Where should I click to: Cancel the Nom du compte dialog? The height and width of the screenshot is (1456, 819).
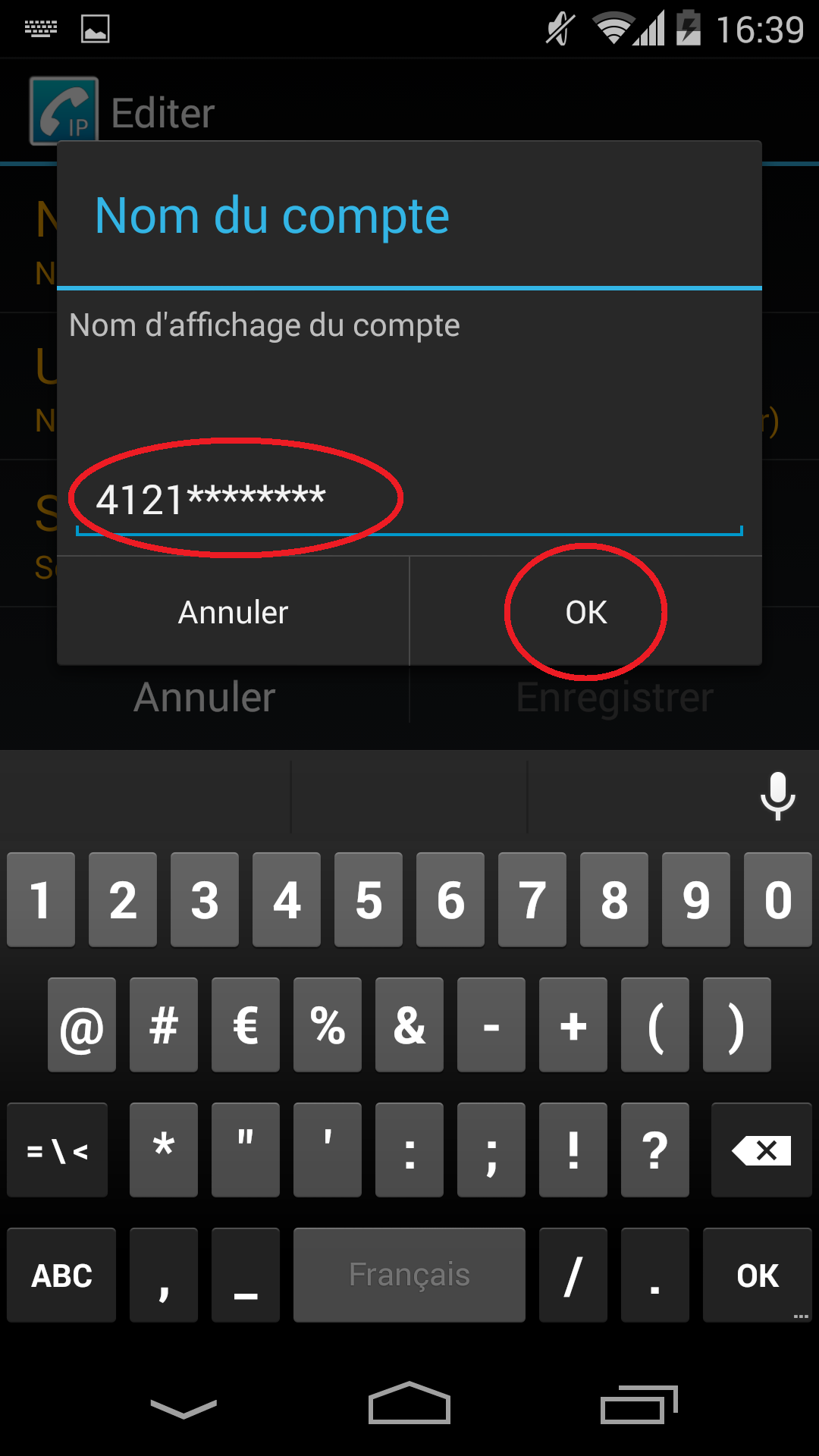[x=233, y=612]
